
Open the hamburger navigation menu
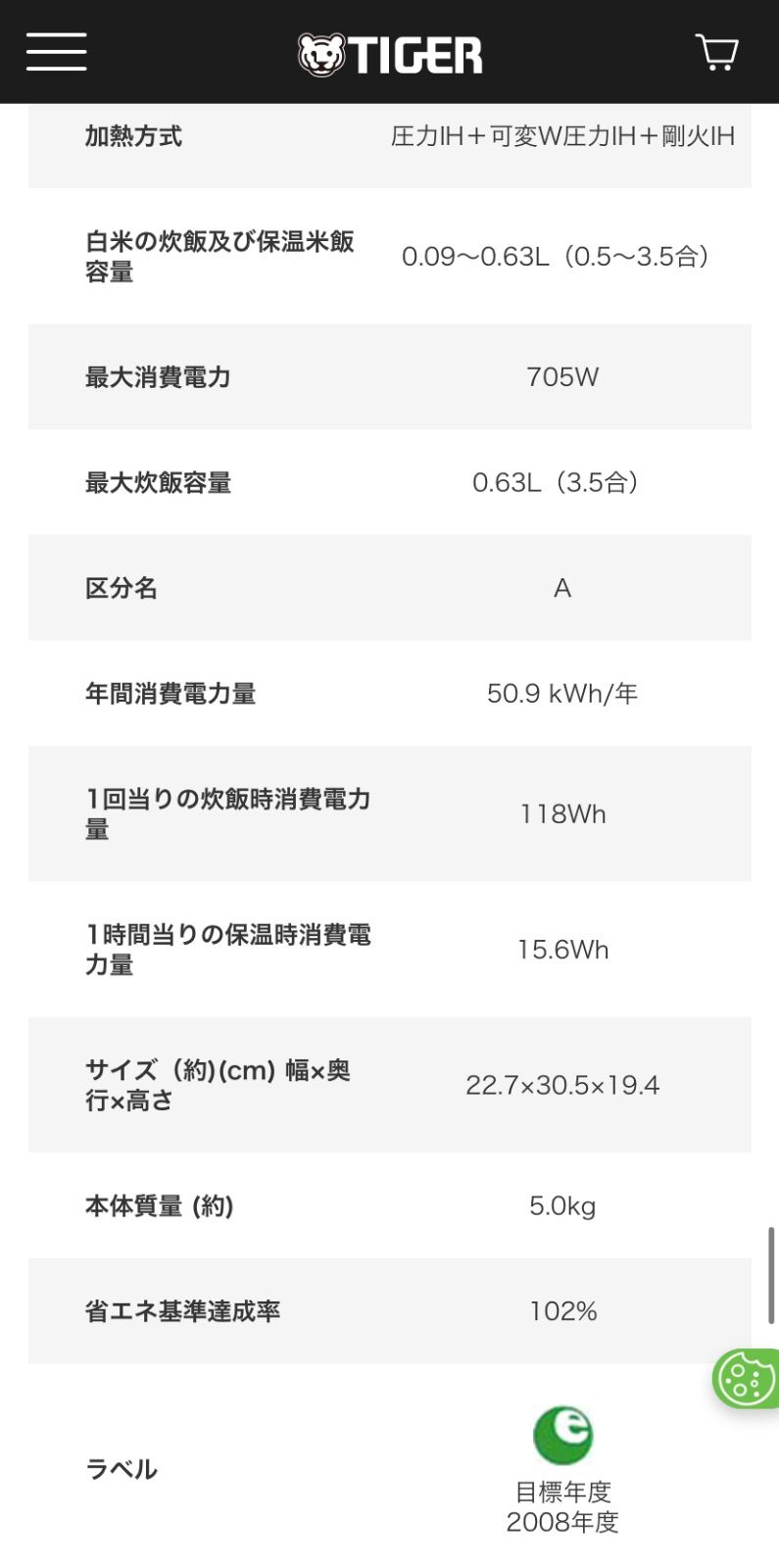[x=57, y=52]
